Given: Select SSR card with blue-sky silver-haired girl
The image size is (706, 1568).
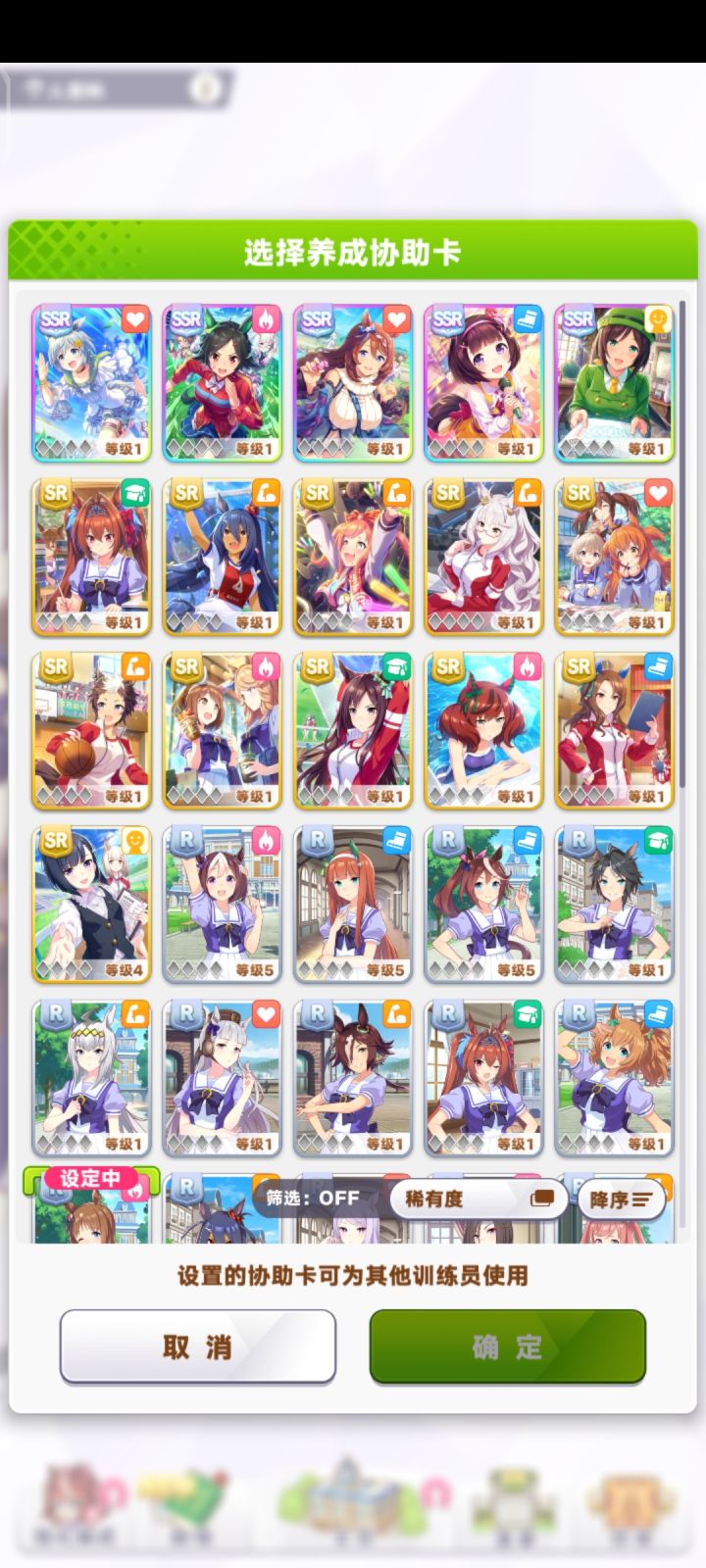Looking at the screenshot, I should click(91, 382).
